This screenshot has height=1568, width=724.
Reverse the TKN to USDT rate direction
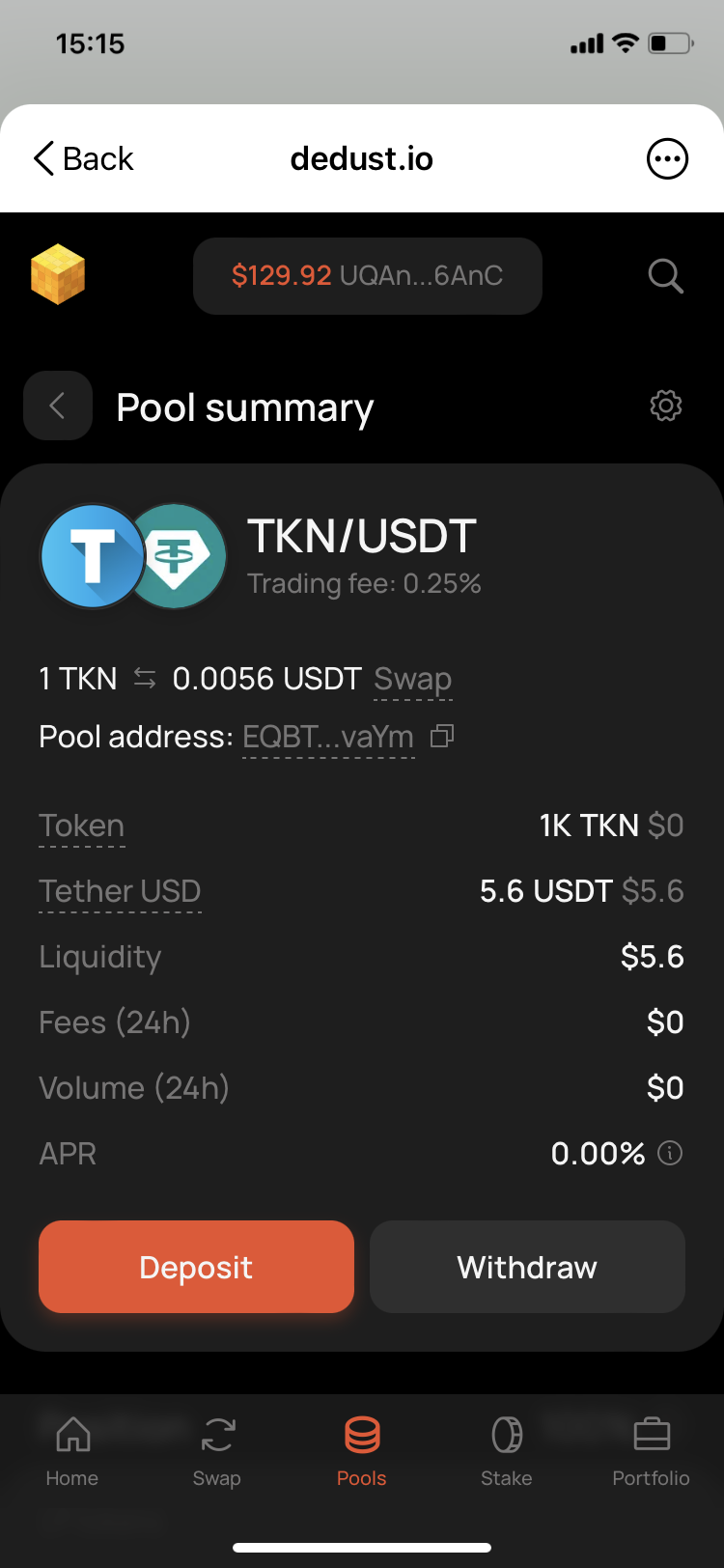coord(145,678)
